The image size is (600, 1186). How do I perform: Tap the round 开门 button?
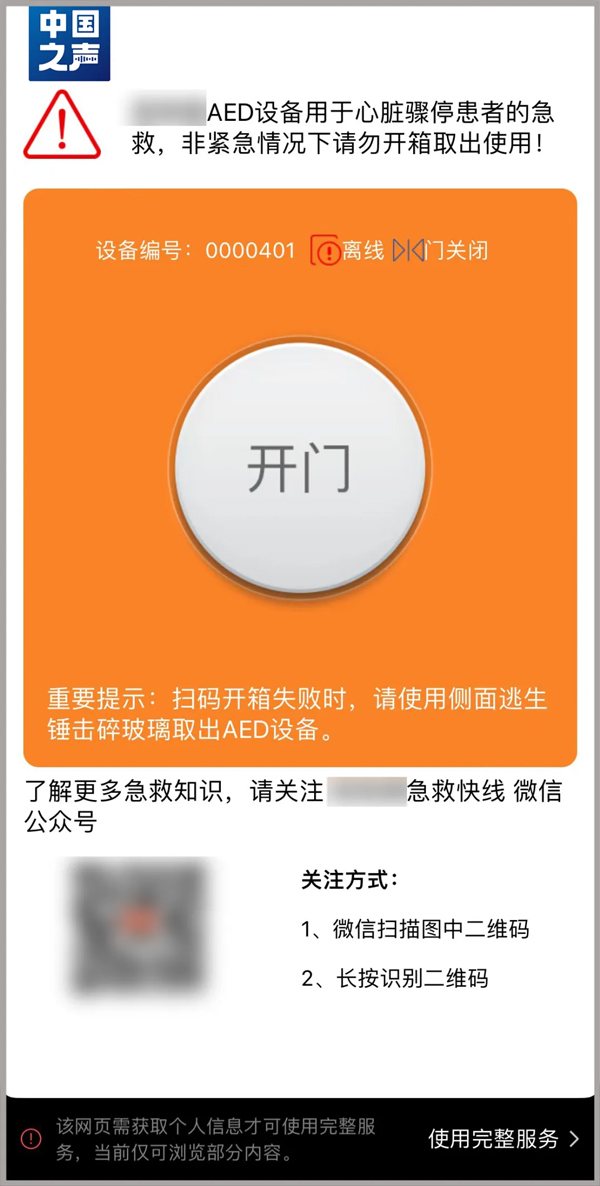pos(300,470)
